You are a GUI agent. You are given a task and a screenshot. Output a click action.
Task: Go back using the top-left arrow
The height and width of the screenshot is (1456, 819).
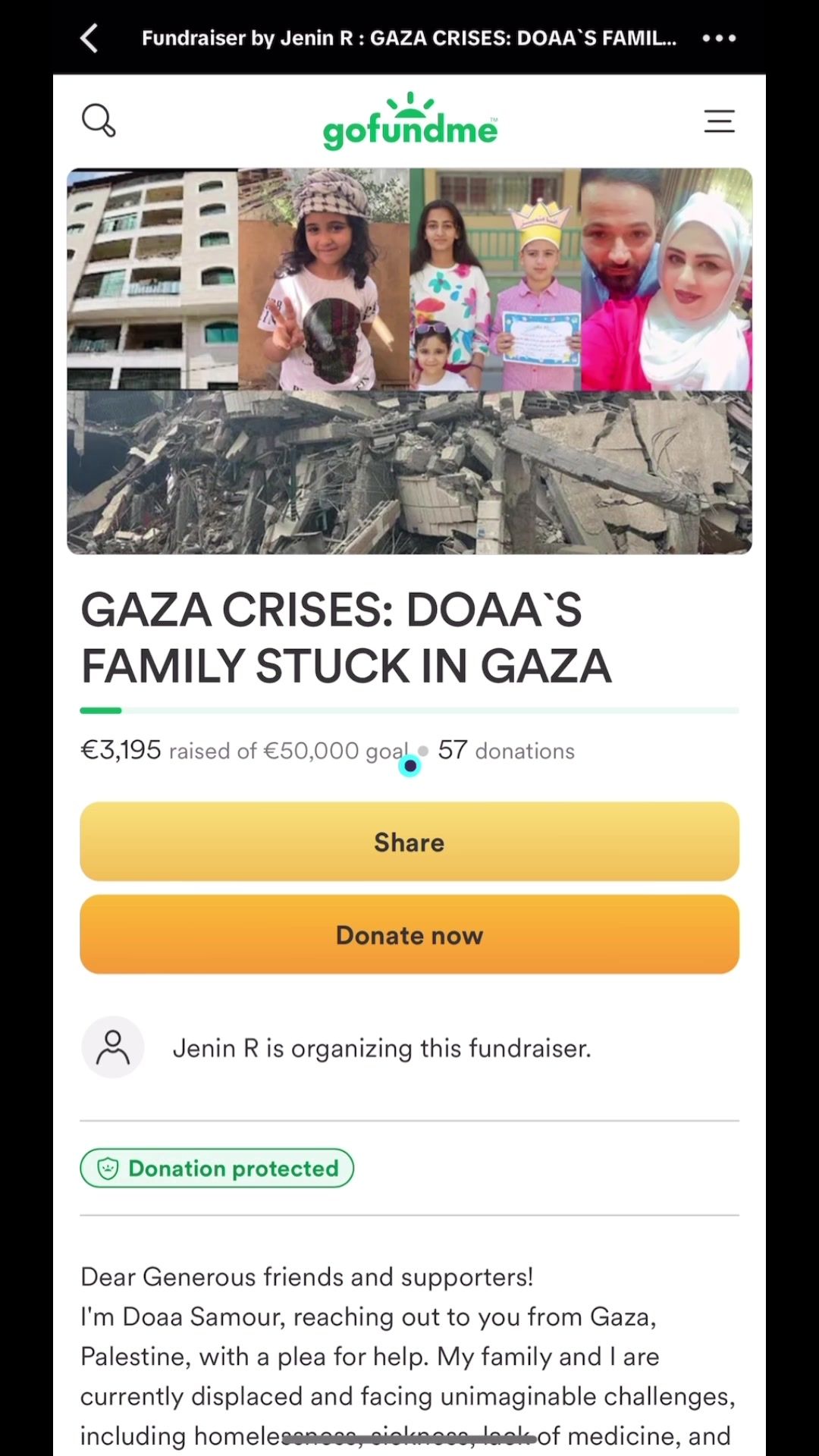tap(89, 38)
